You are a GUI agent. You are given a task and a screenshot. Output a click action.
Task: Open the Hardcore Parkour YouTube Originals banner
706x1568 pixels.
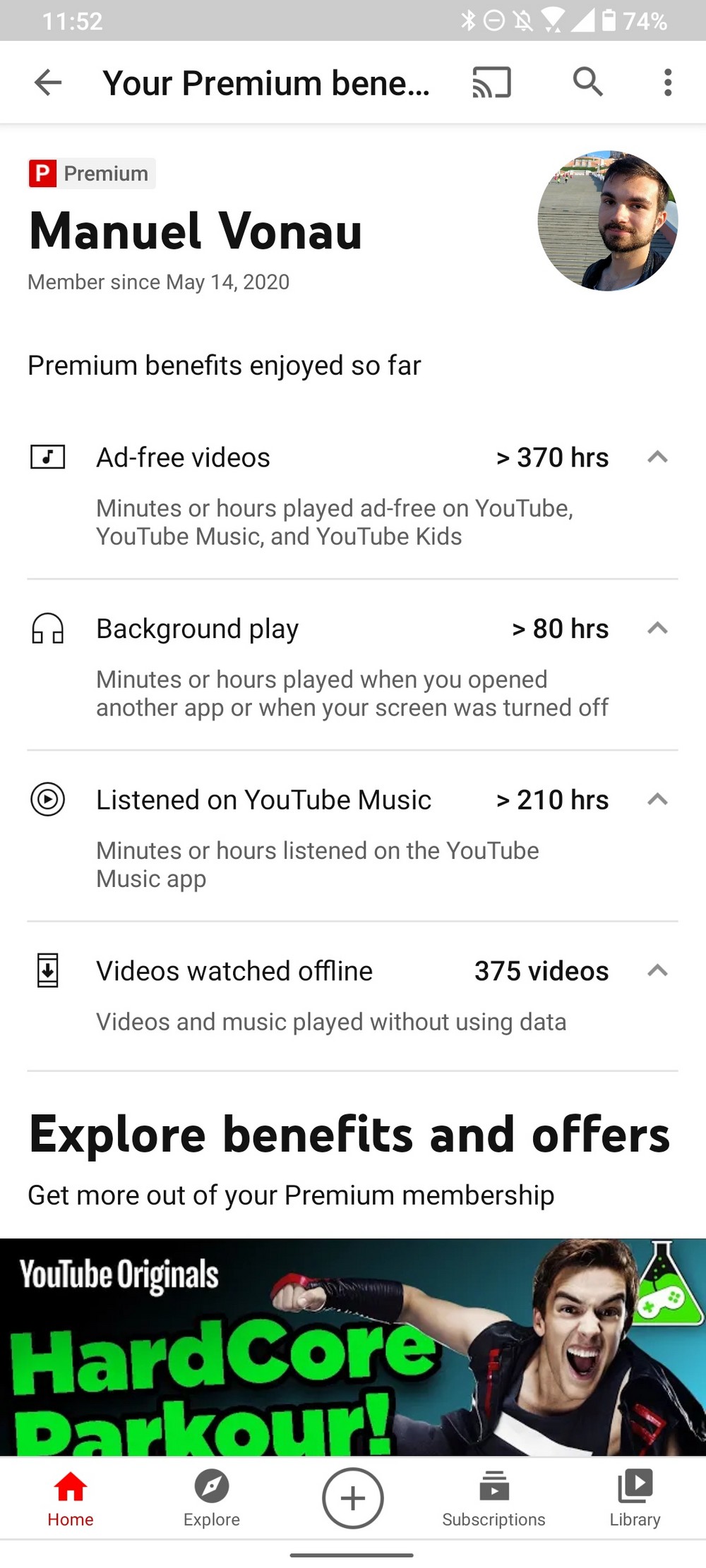pos(353,1347)
